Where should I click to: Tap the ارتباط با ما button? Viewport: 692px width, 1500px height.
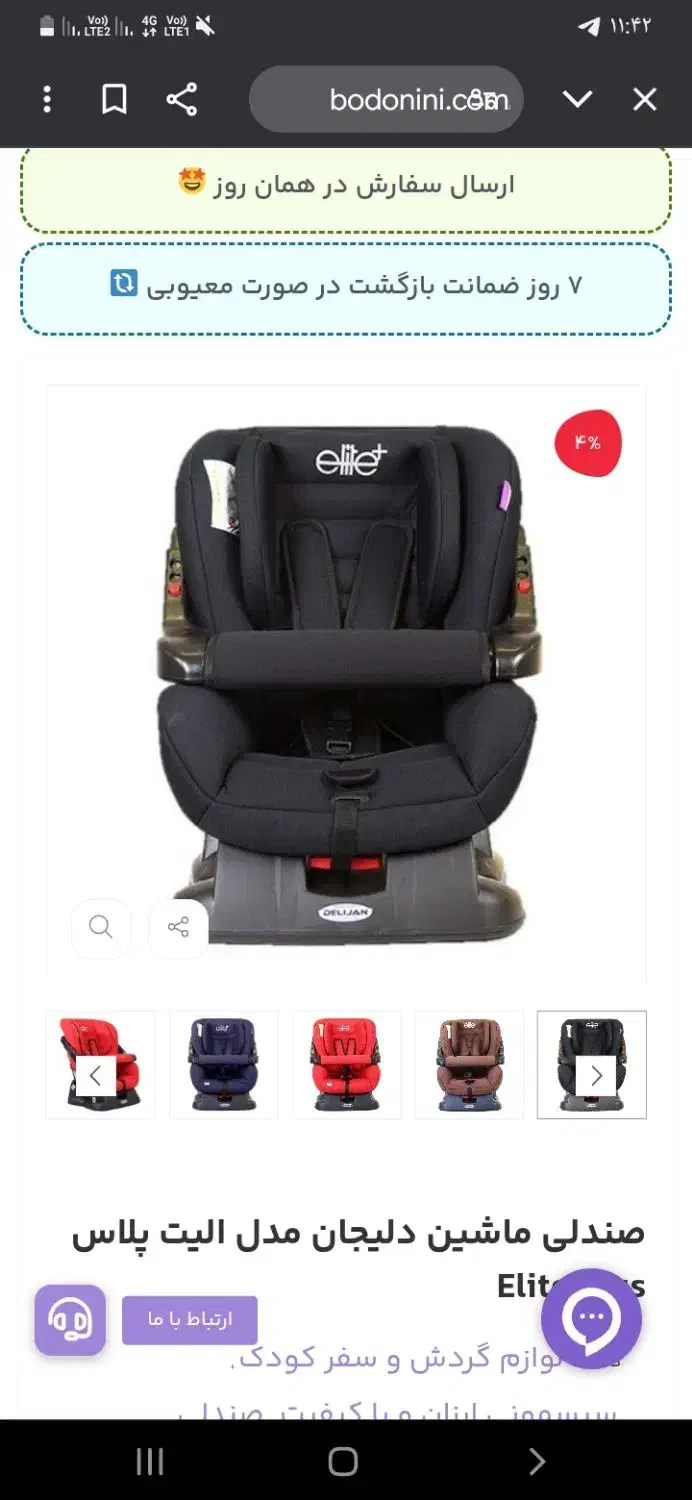click(190, 1320)
